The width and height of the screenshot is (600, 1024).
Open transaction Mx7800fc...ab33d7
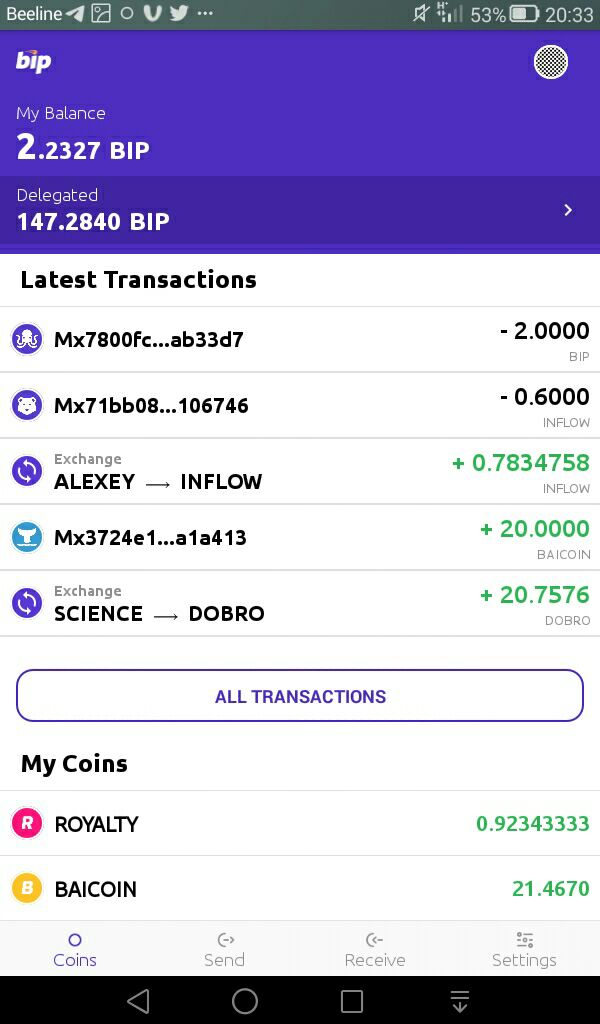pyautogui.click(x=300, y=340)
